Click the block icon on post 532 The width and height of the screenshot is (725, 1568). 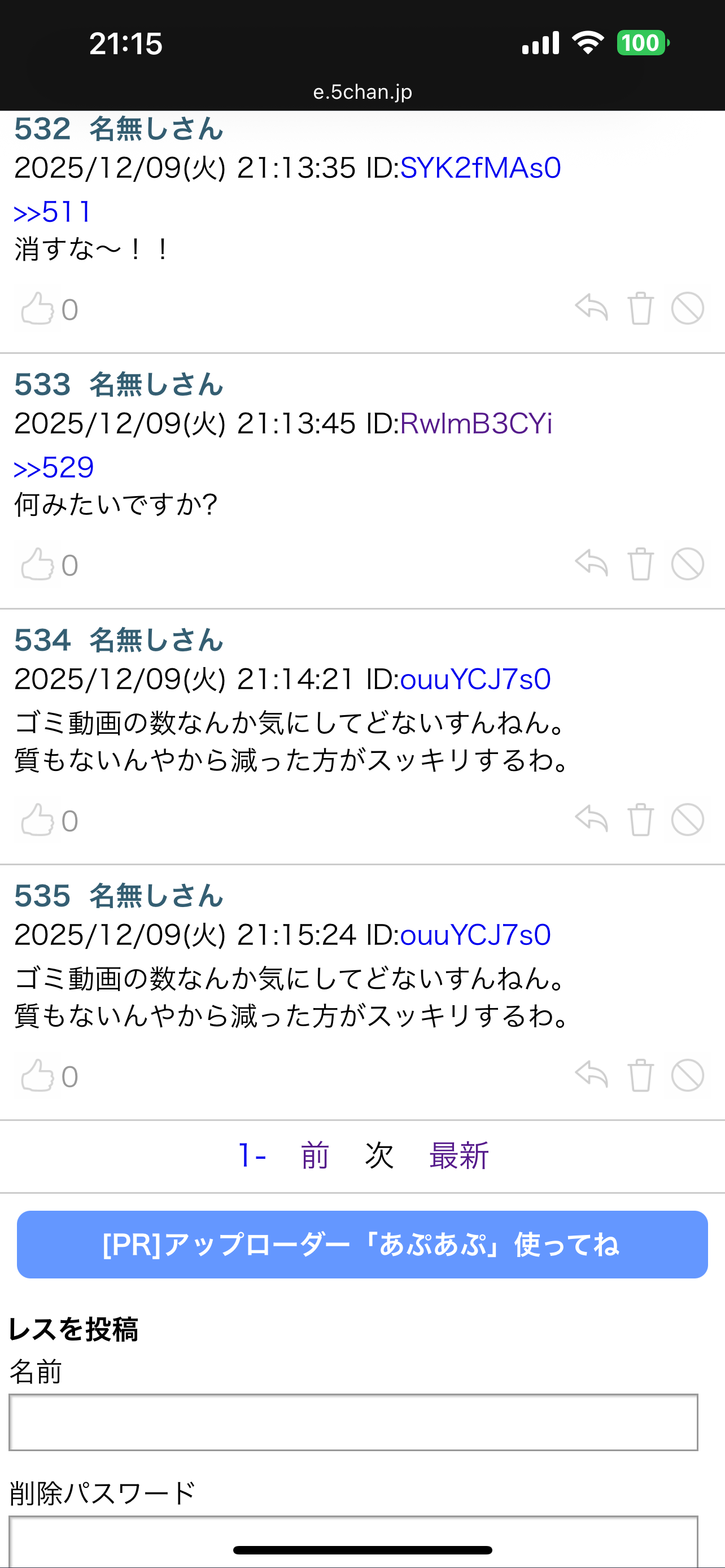click(687, 309)
